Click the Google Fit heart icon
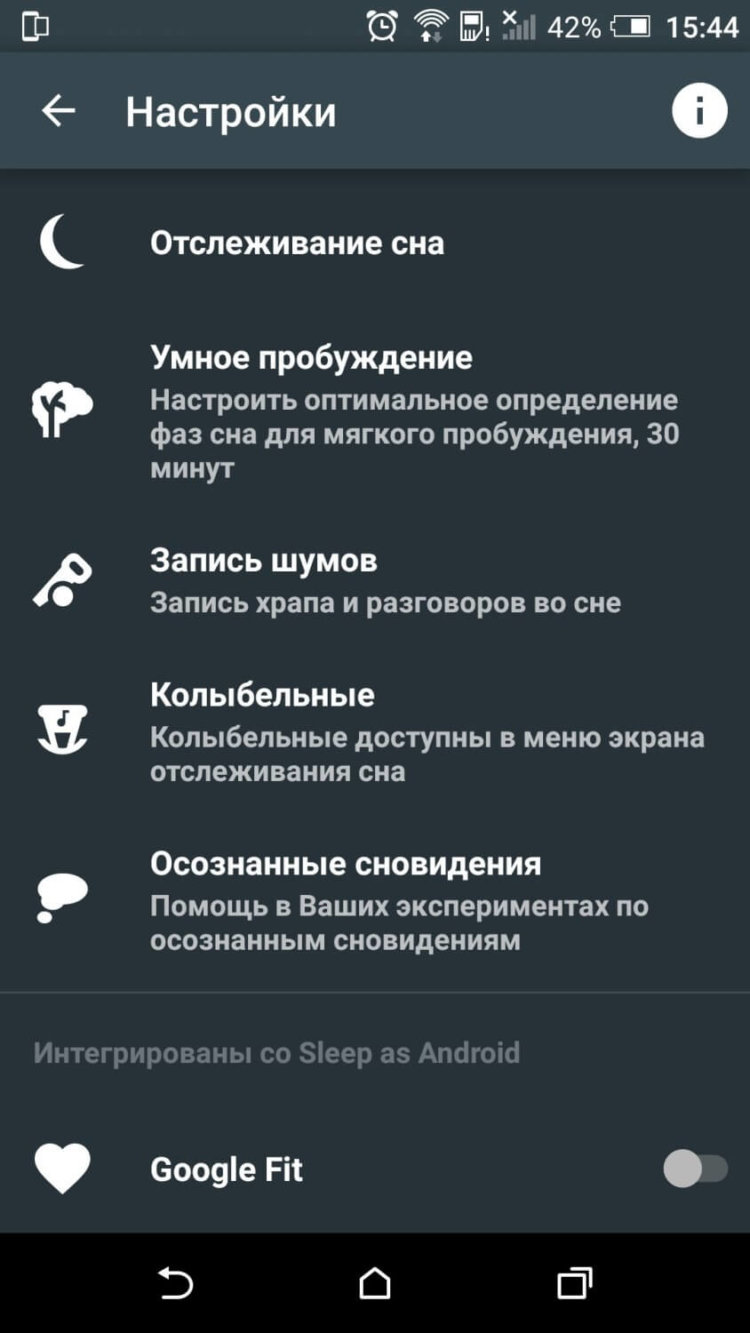Screen dimensions: 750x1333 point(62,1168)
